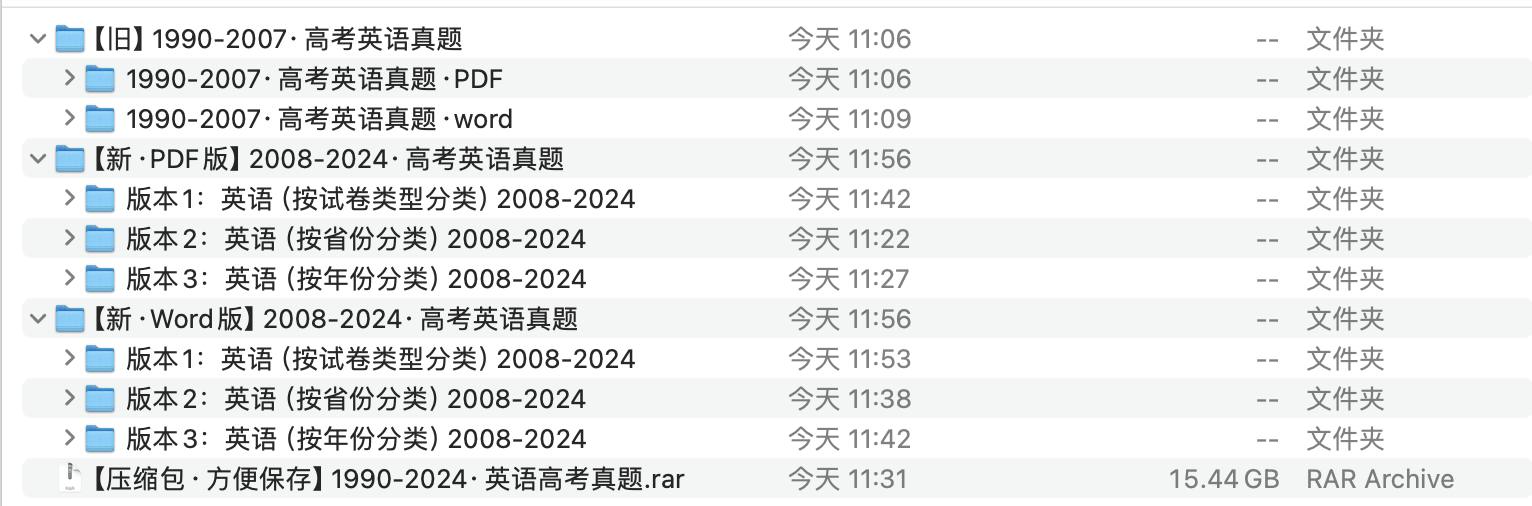Screen dimensions: 1532x506
Task: Collapse the 【新·PDF版】2008-2024 folder
Action: [38, 158]
